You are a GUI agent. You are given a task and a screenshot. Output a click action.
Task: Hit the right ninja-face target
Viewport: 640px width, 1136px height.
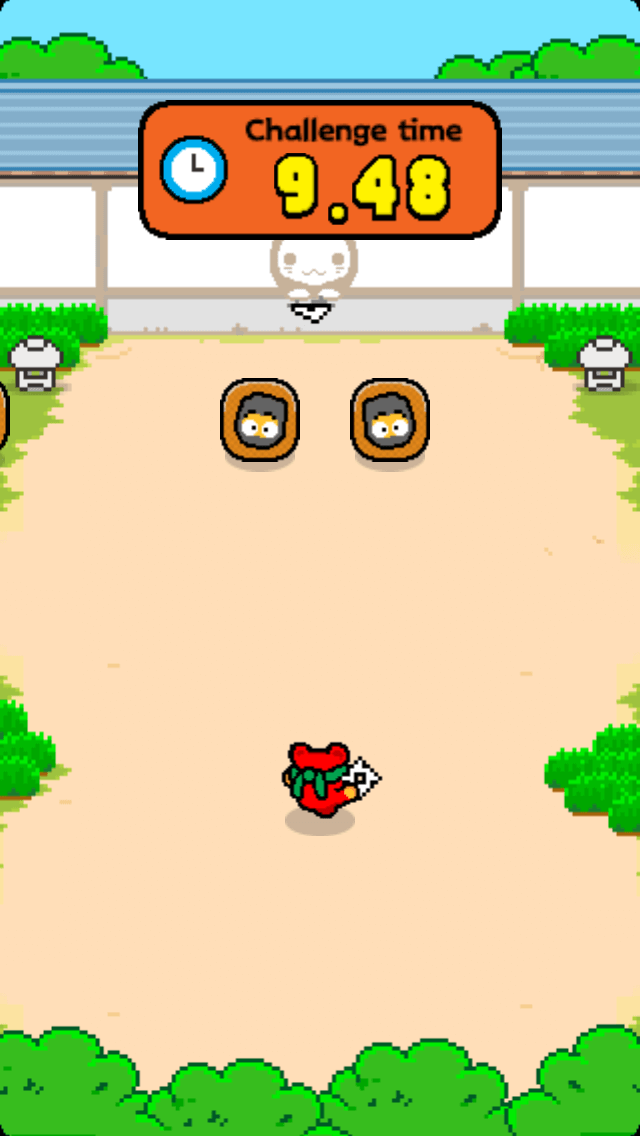tap(390, 421)
